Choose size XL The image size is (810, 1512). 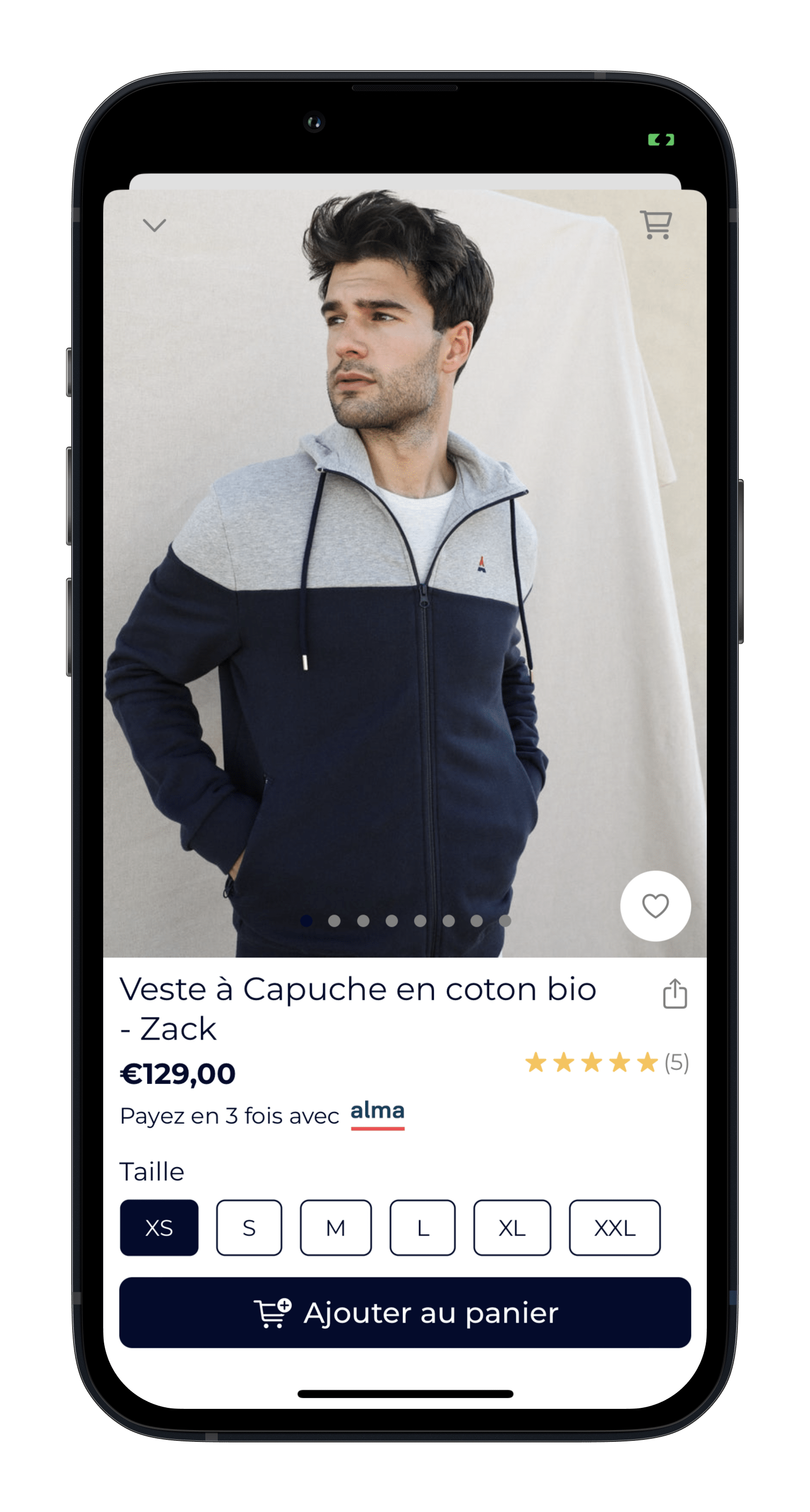coord(512,1227)
